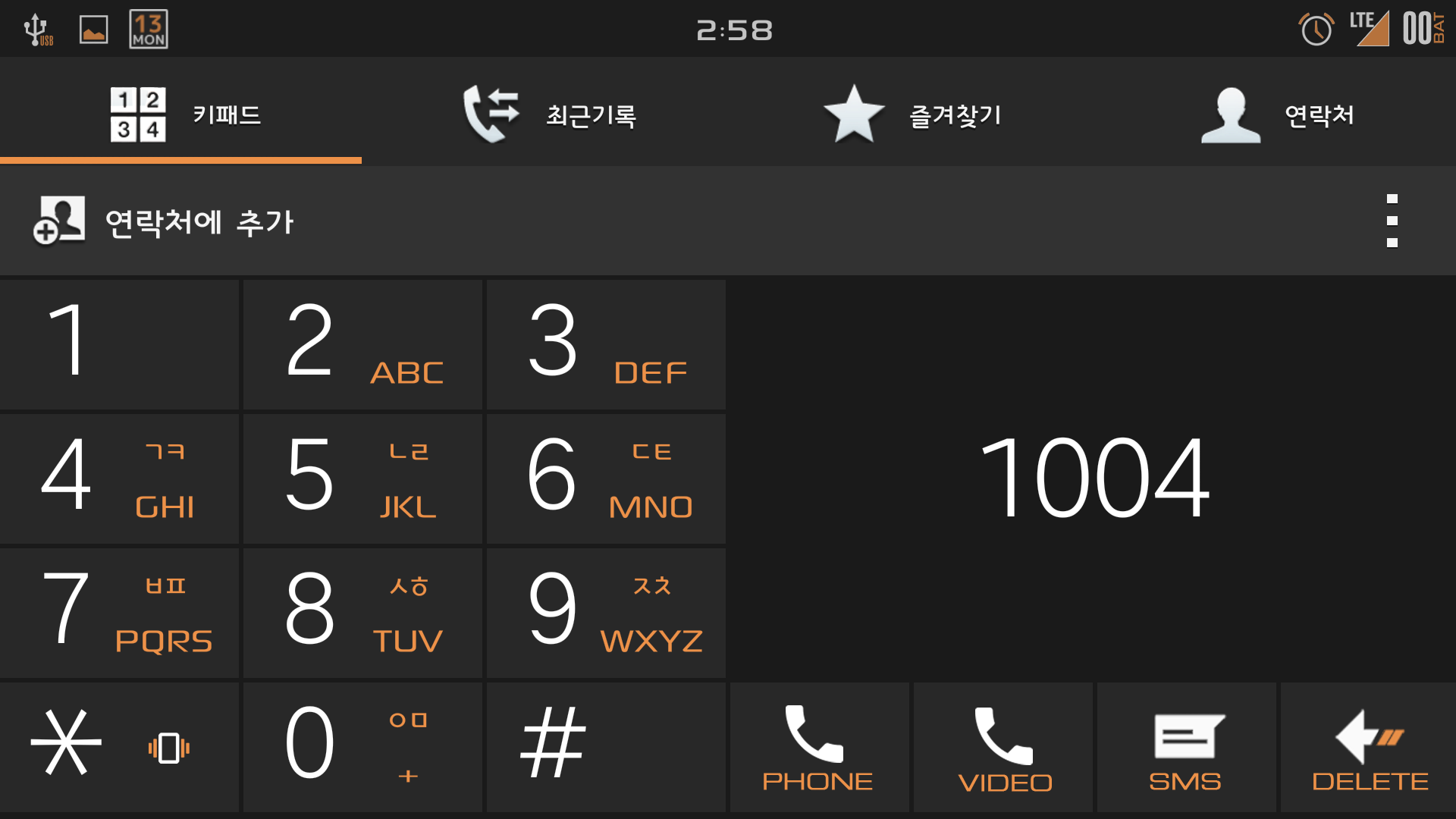Call 1004 with PHONE button
This screenshot has width=1456, height=819.
(x=819, y=747)
